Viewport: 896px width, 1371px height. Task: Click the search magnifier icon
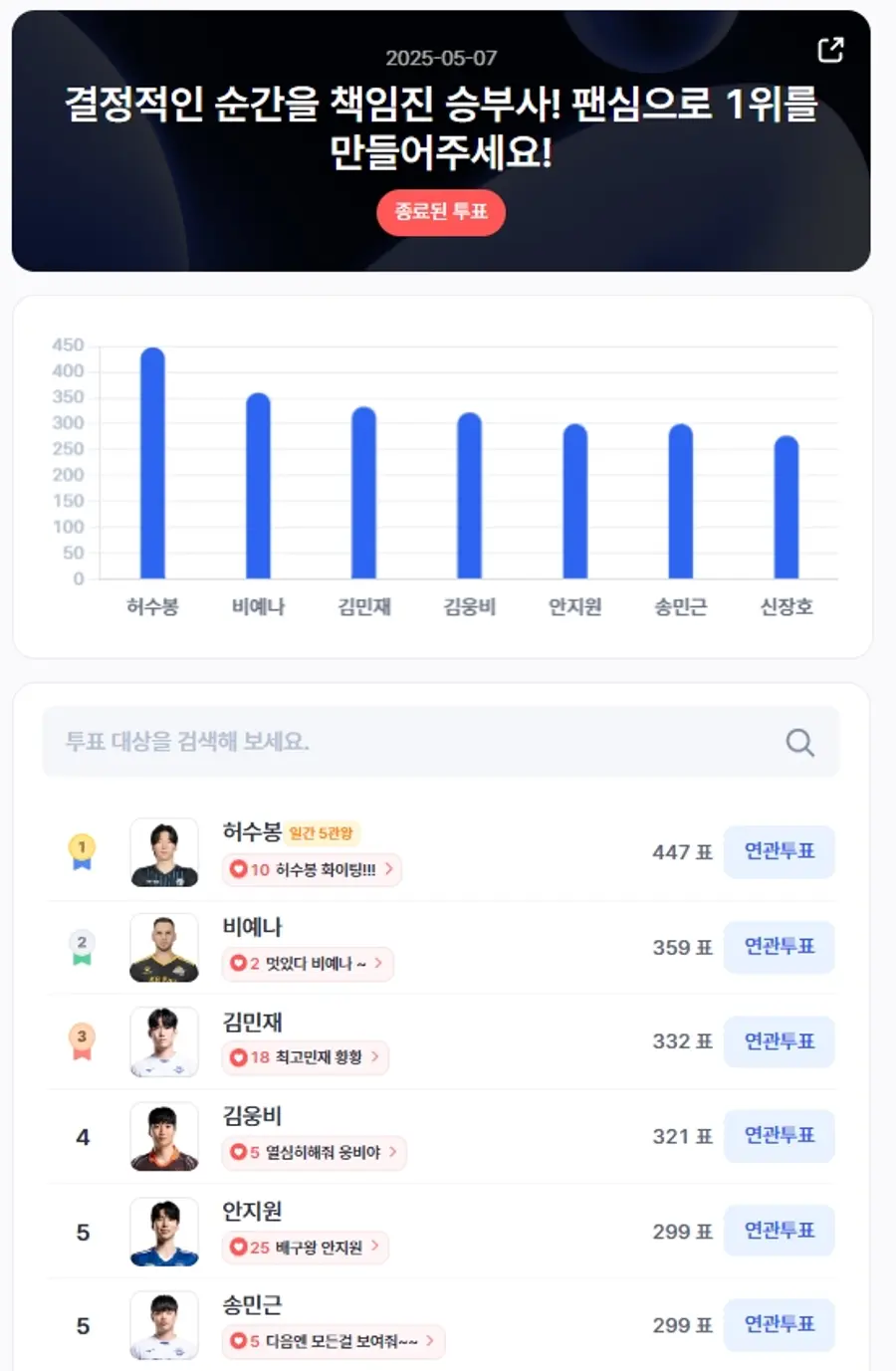(x=799, y=742)
